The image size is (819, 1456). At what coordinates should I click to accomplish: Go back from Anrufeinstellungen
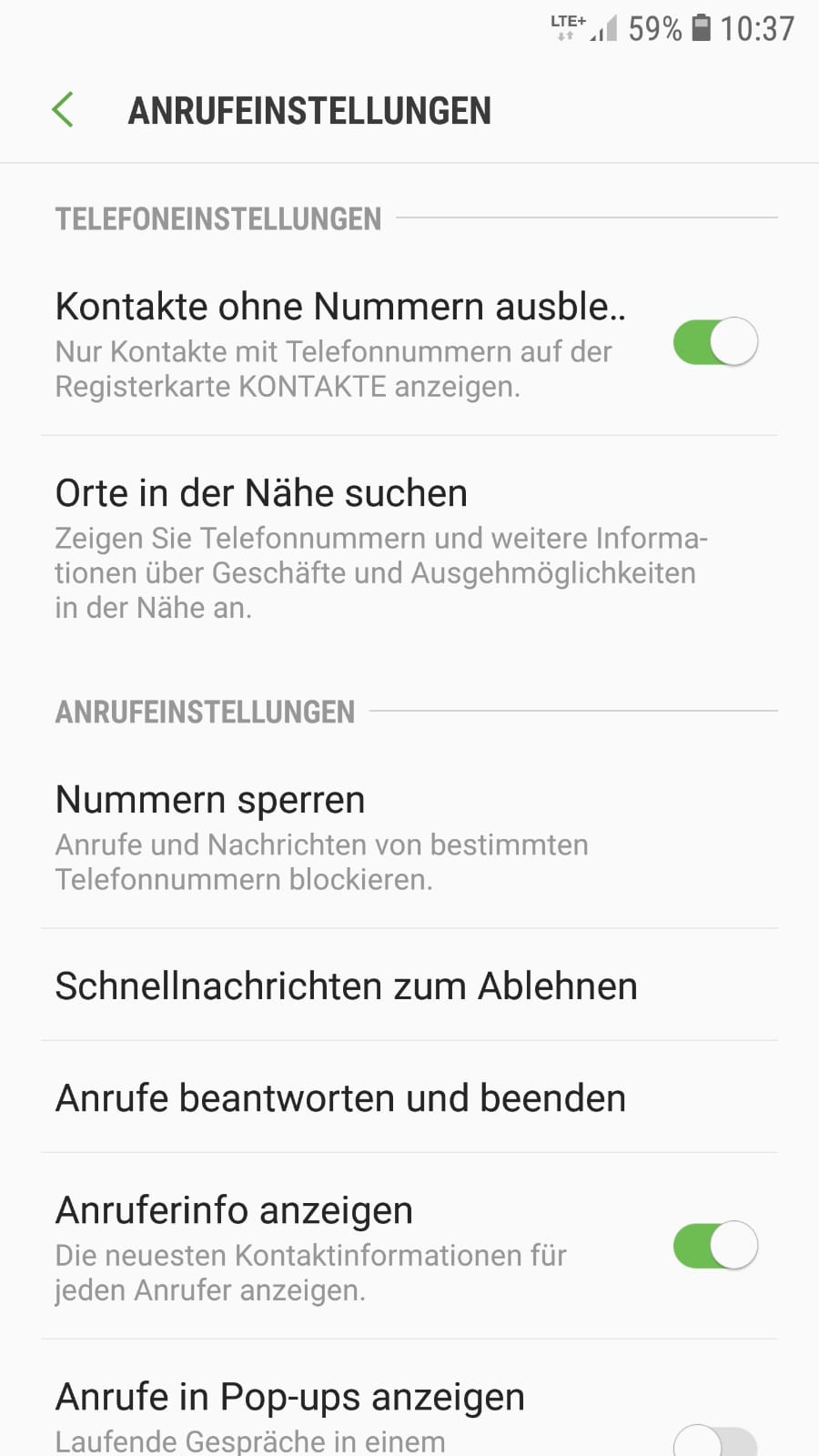point(63,110)
